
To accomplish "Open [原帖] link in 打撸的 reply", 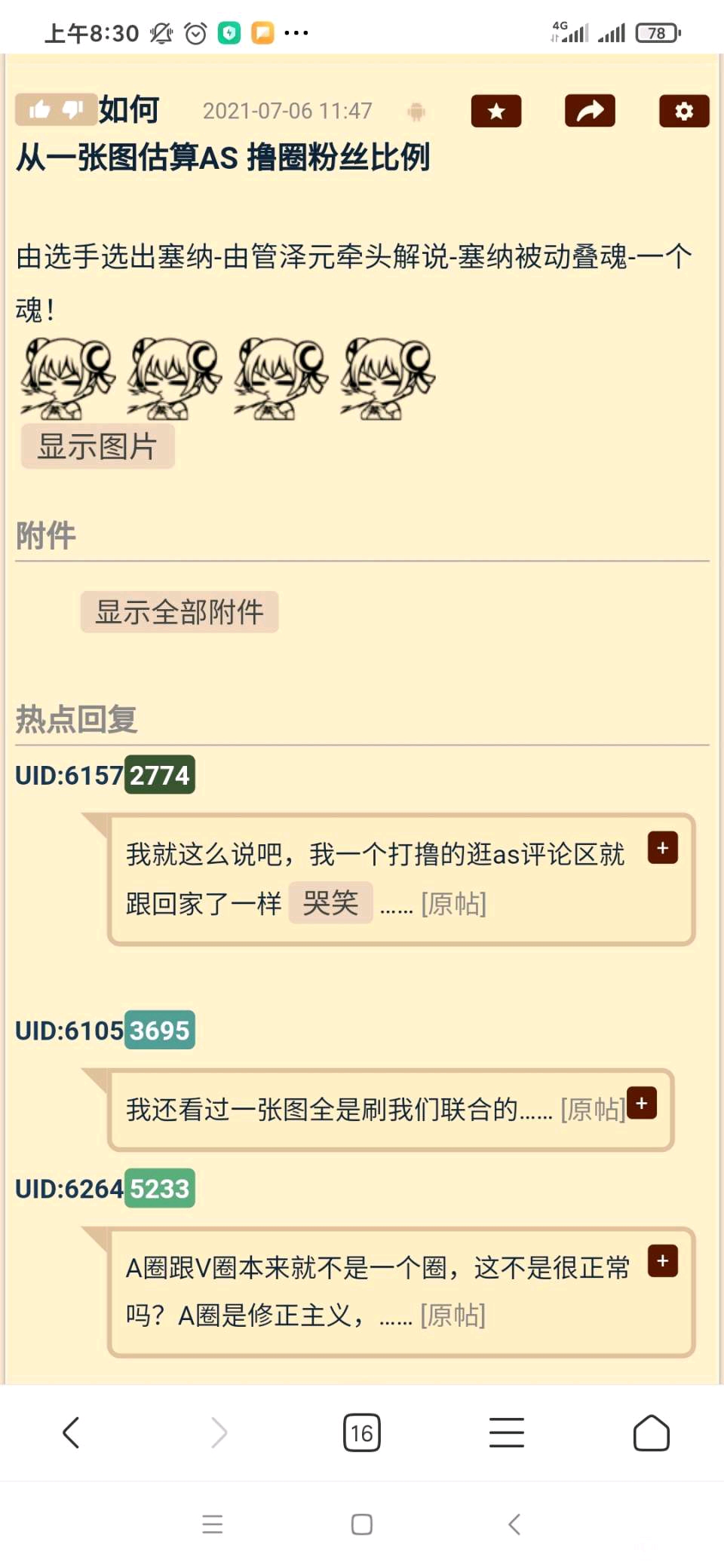I will point(453,903).
